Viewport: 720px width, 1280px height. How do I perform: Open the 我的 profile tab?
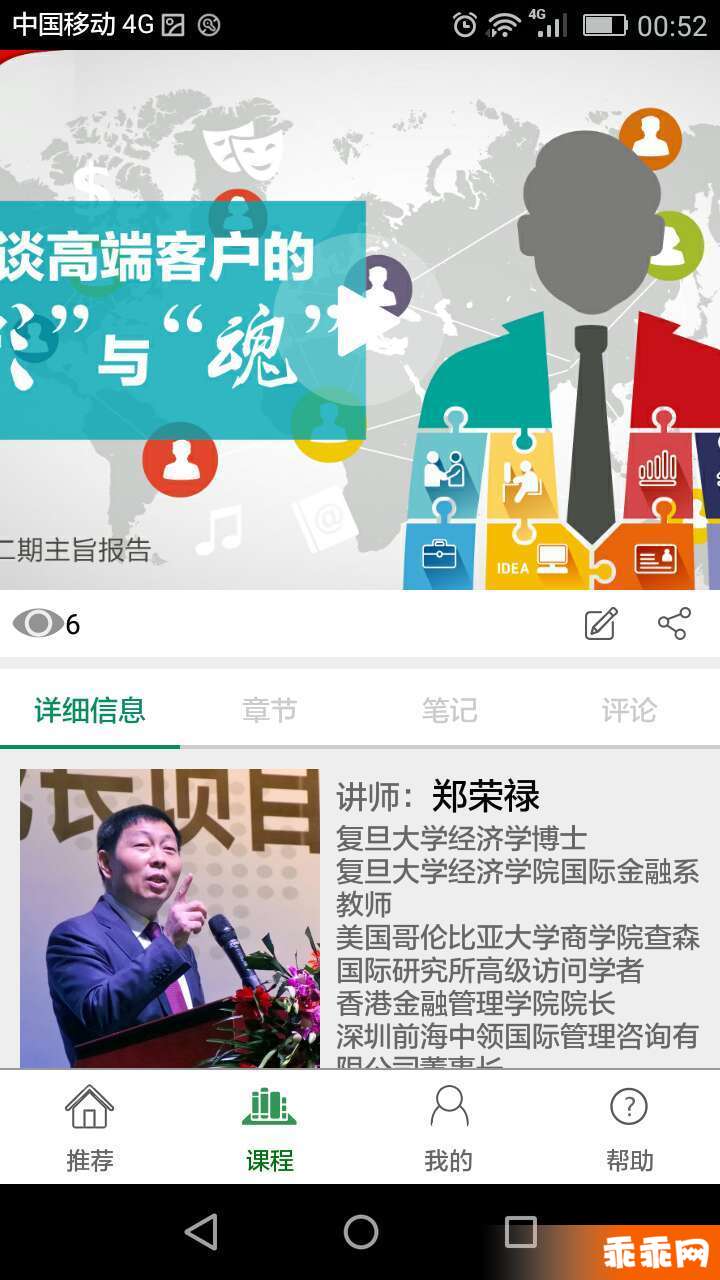tap(449, 1129)
